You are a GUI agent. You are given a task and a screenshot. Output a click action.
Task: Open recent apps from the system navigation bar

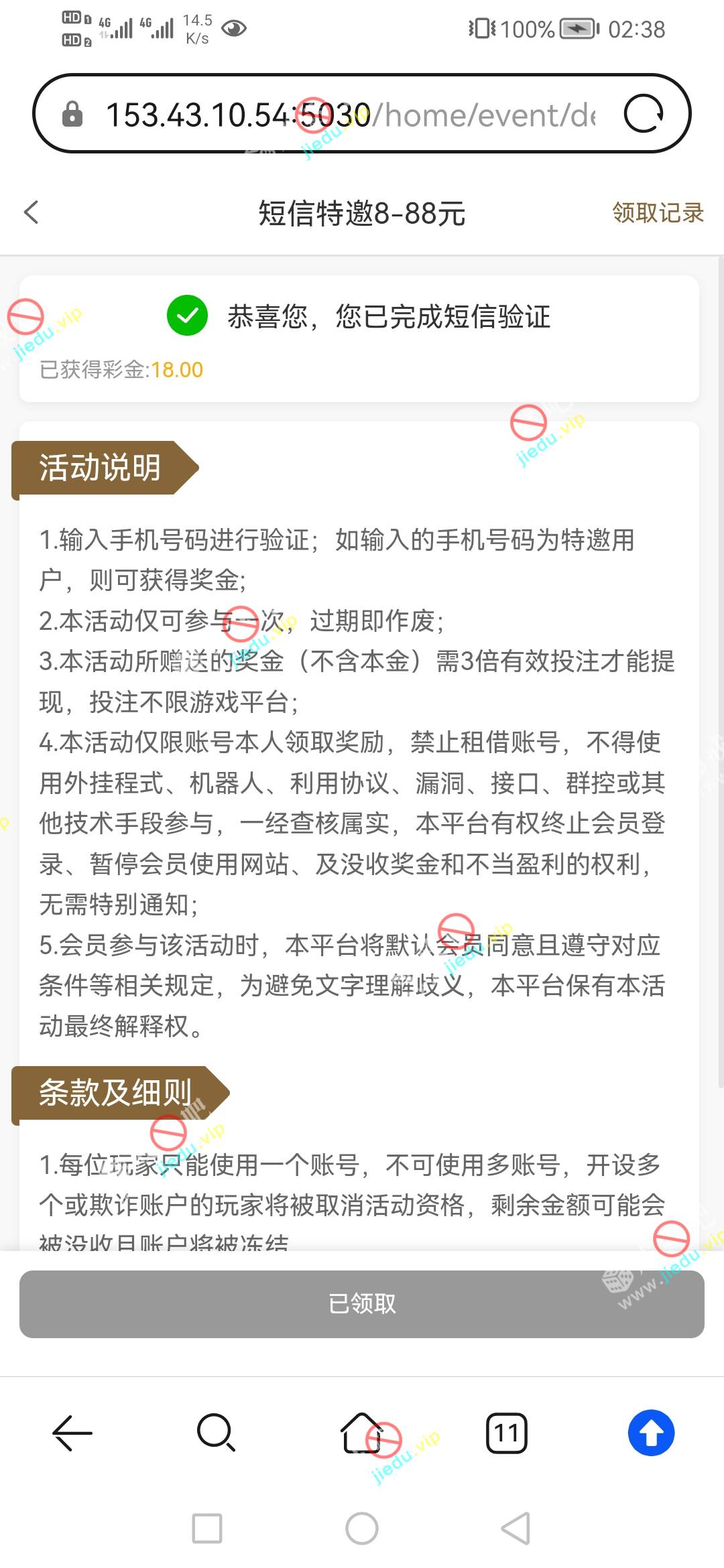[207, 1528]
